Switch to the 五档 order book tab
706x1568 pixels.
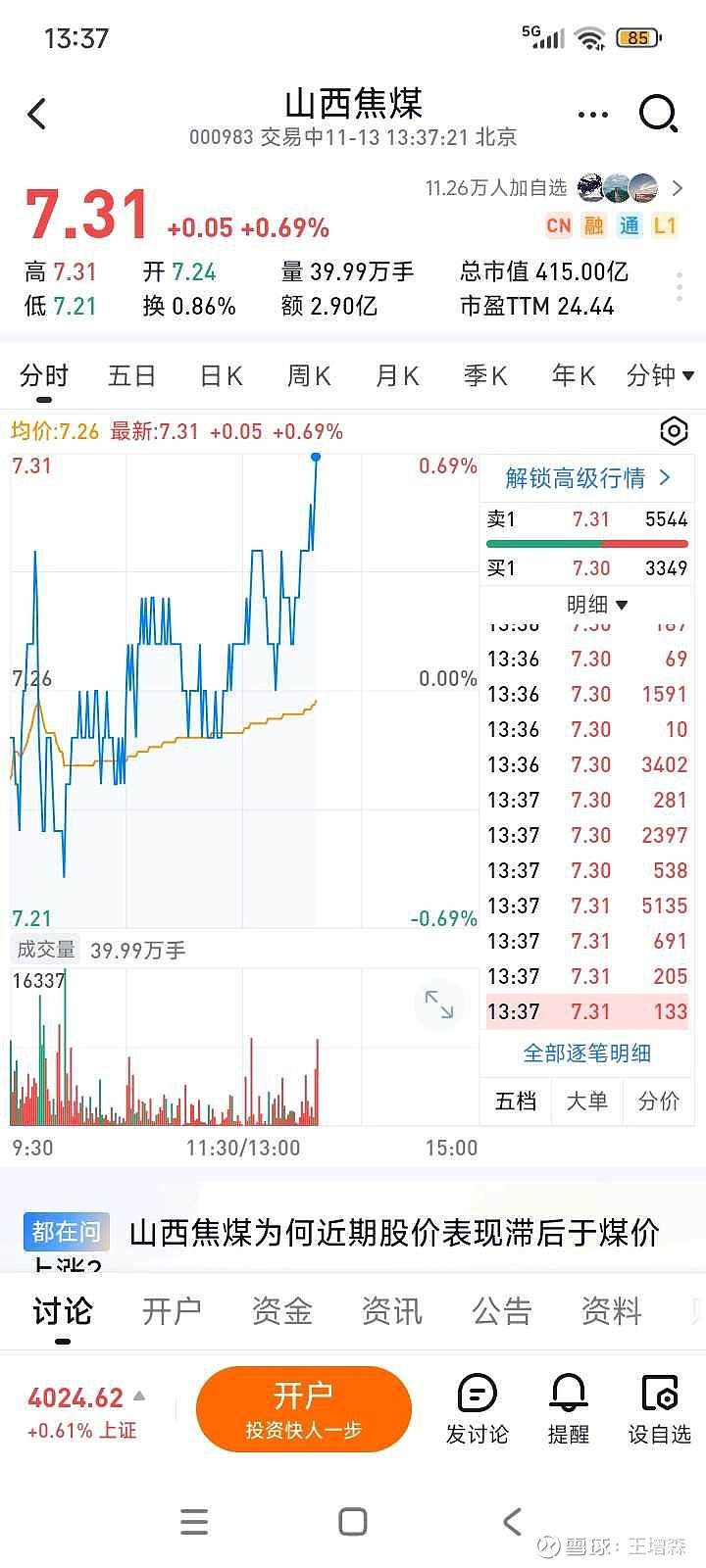(x=516, y=1102)
